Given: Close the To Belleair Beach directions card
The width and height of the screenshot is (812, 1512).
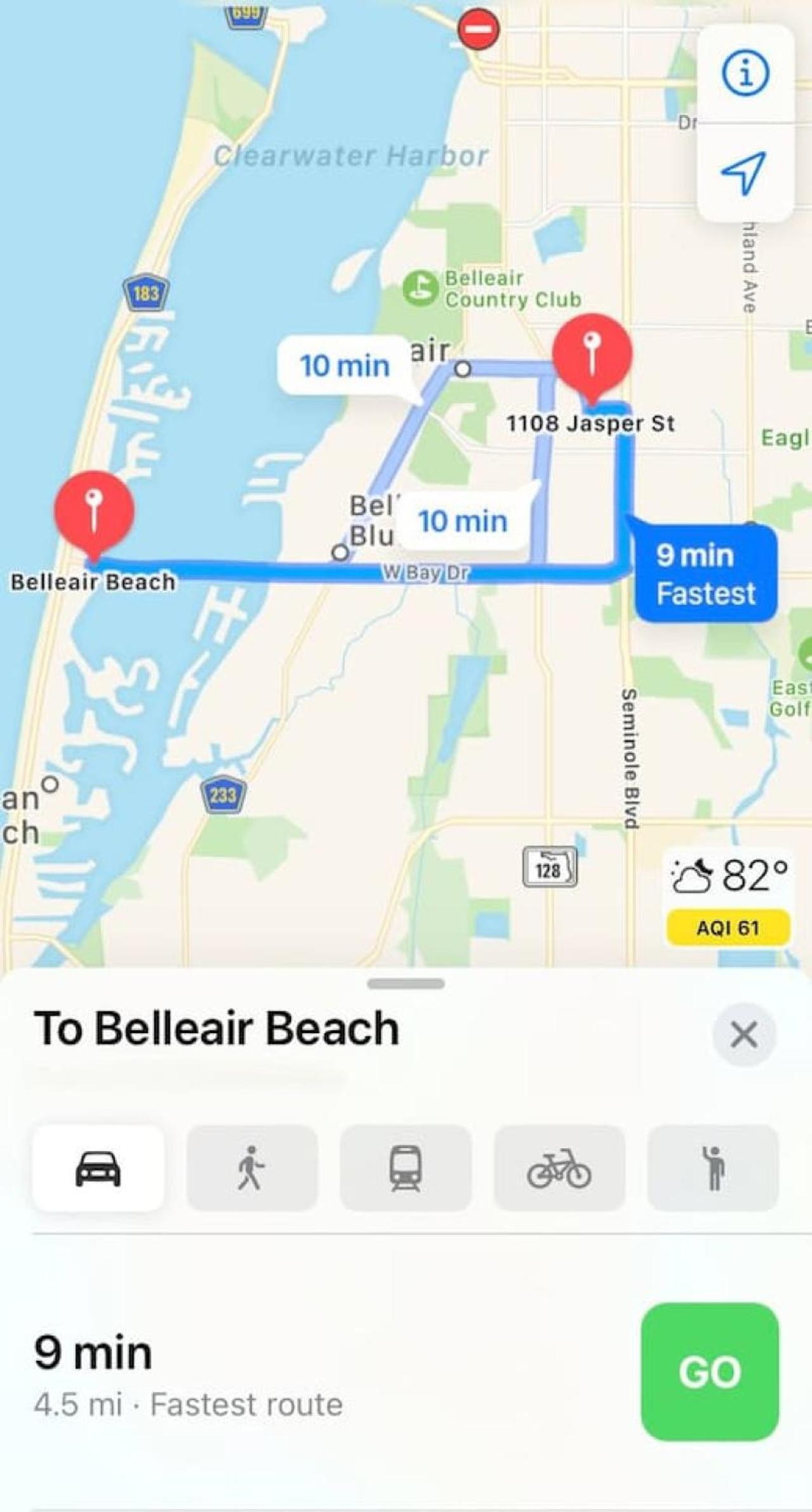Looking at the screenshot, I should [744, 1034].
